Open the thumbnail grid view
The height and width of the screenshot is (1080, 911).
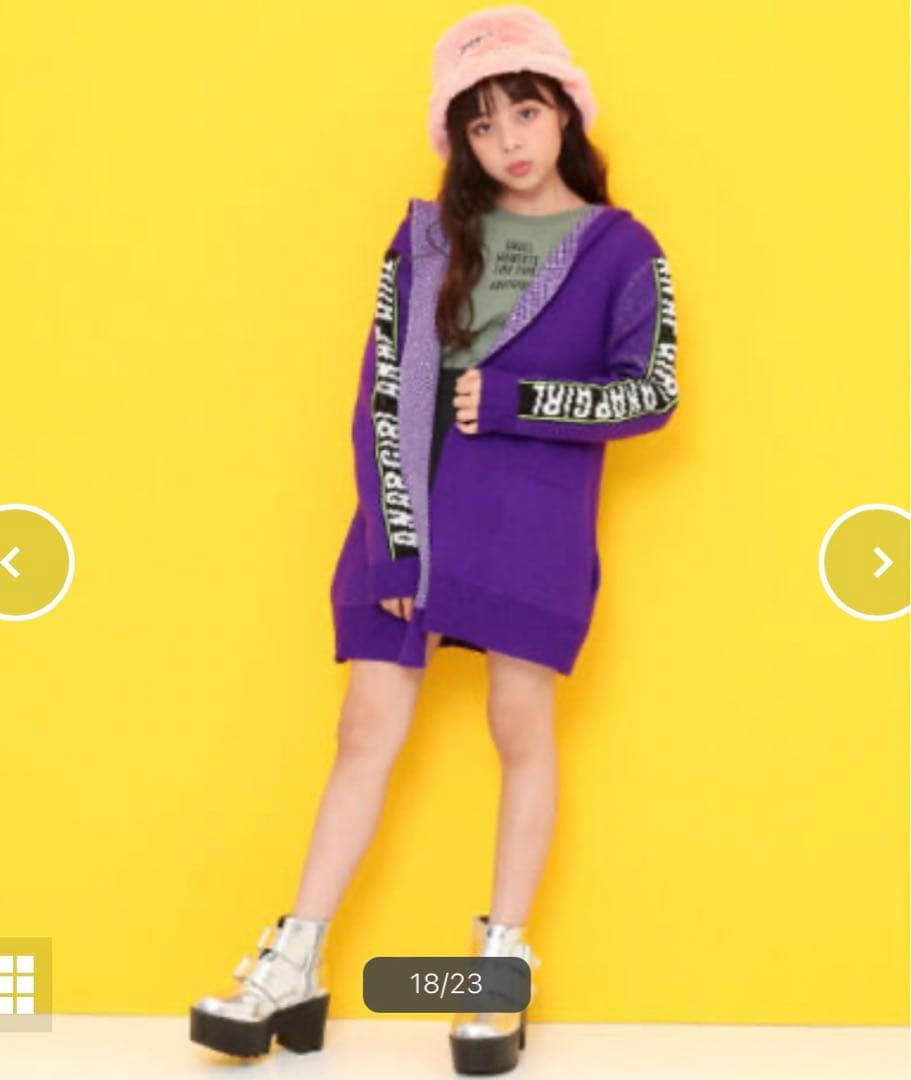point(20,981)
